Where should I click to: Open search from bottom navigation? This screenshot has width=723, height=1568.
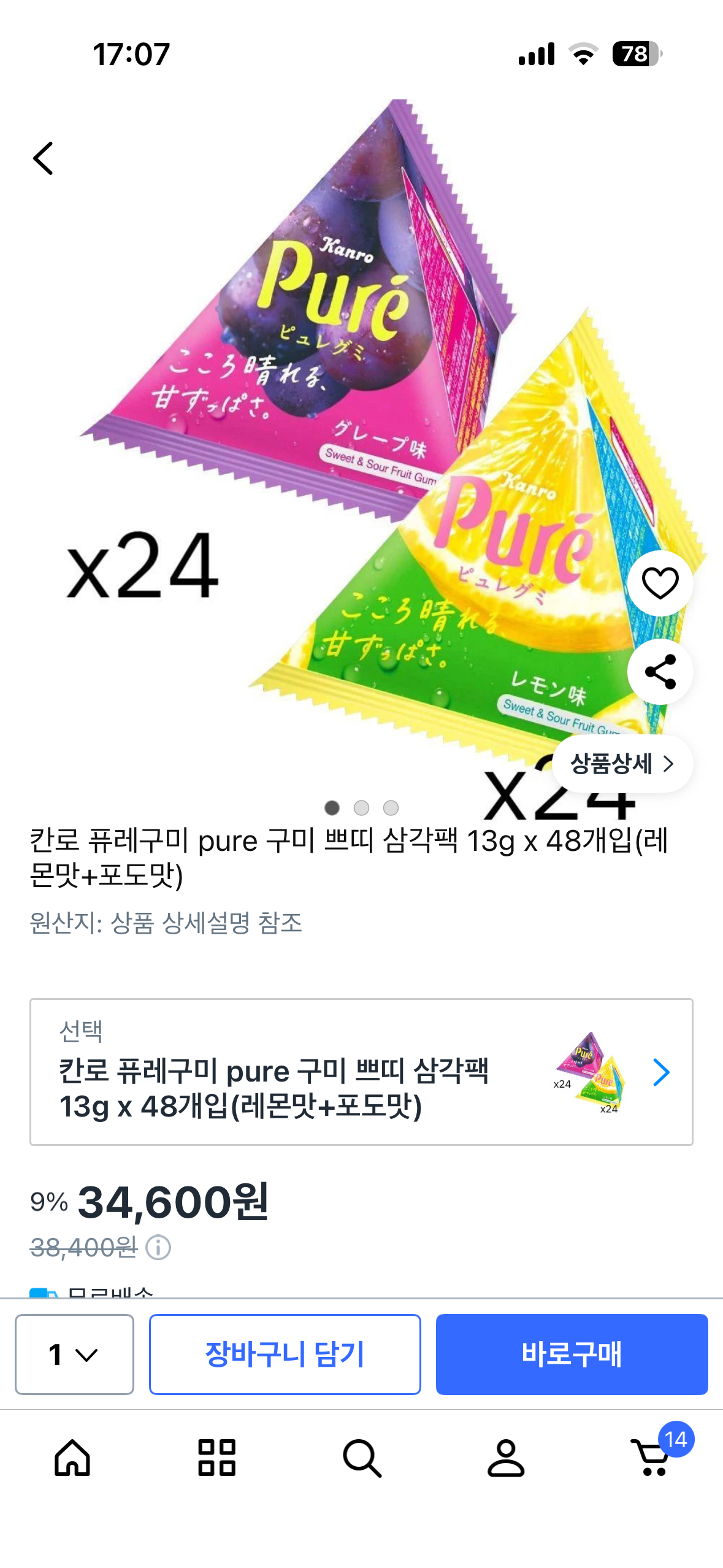[362, 1458]
